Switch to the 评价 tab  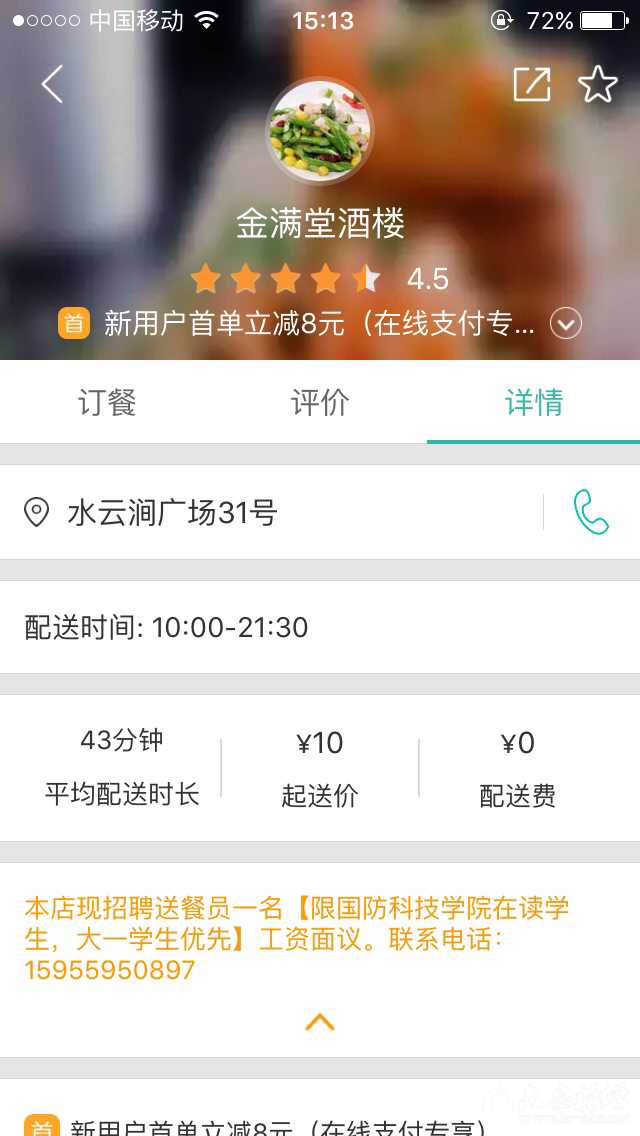320,402
